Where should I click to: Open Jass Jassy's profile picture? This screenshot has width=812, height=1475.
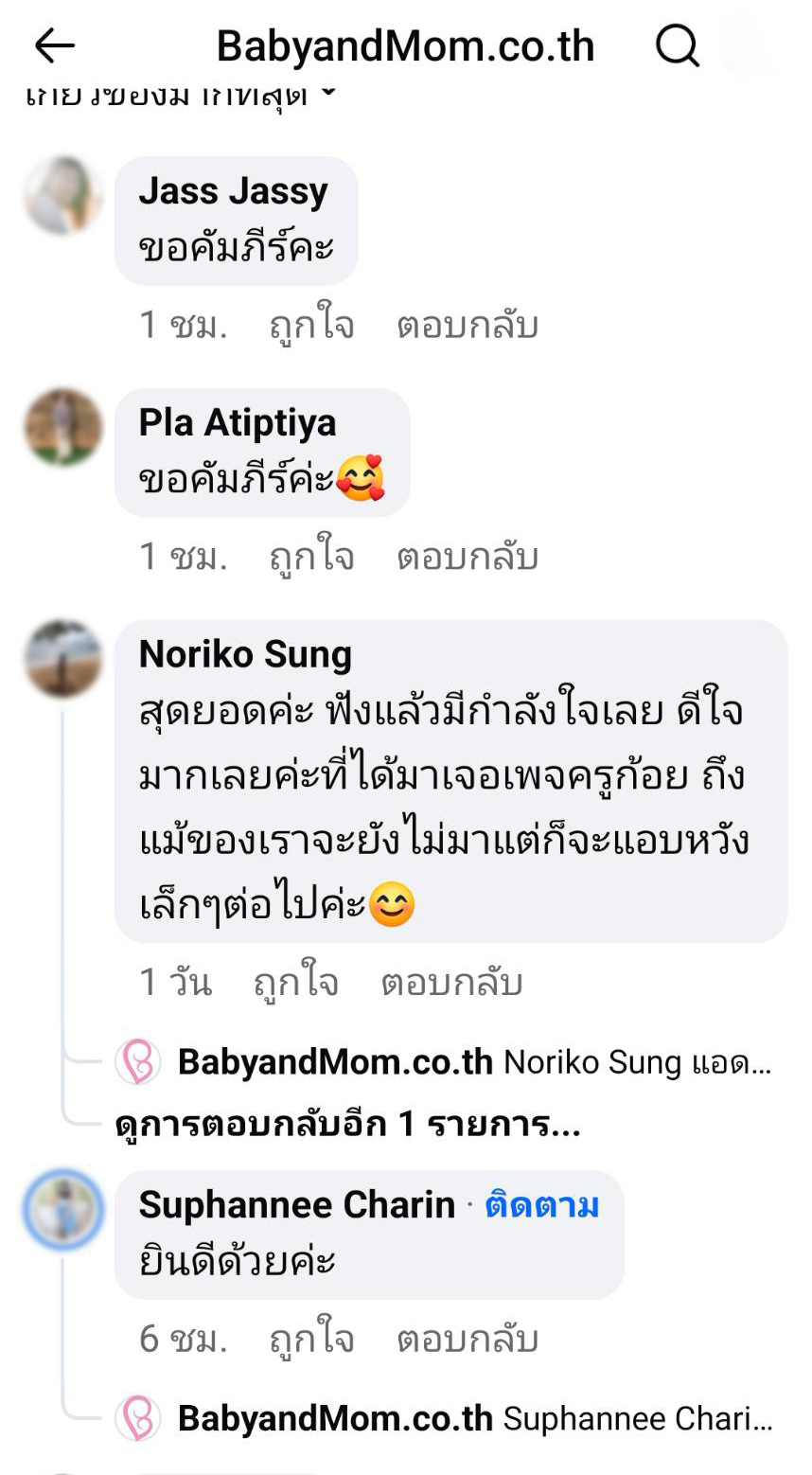[63, 196]
